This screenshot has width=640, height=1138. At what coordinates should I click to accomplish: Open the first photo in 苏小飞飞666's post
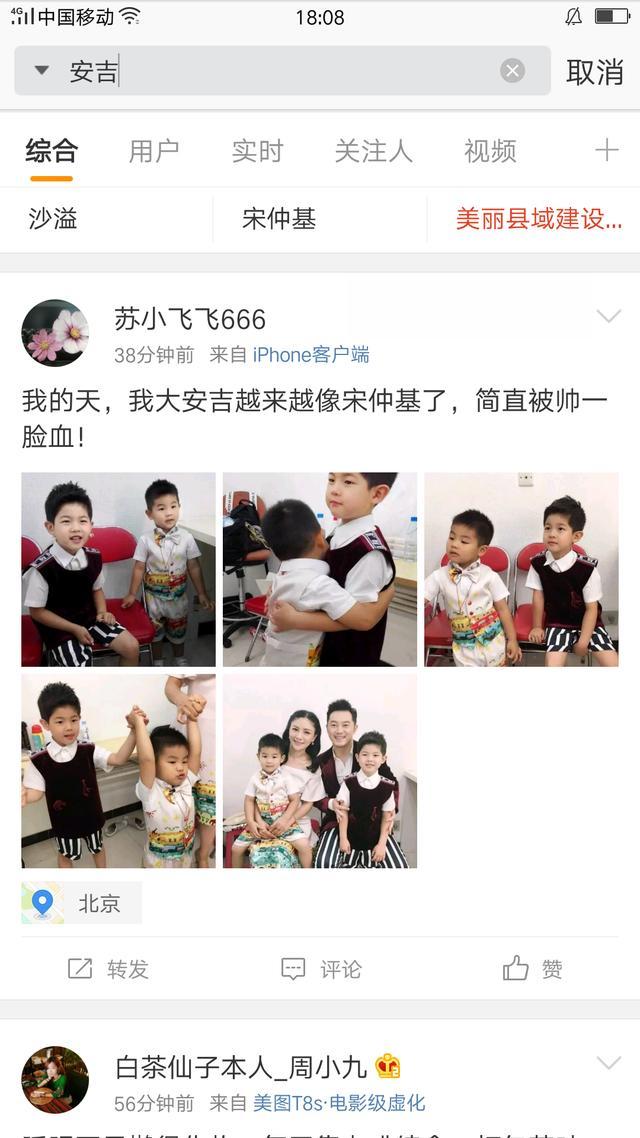coord(118,569)
